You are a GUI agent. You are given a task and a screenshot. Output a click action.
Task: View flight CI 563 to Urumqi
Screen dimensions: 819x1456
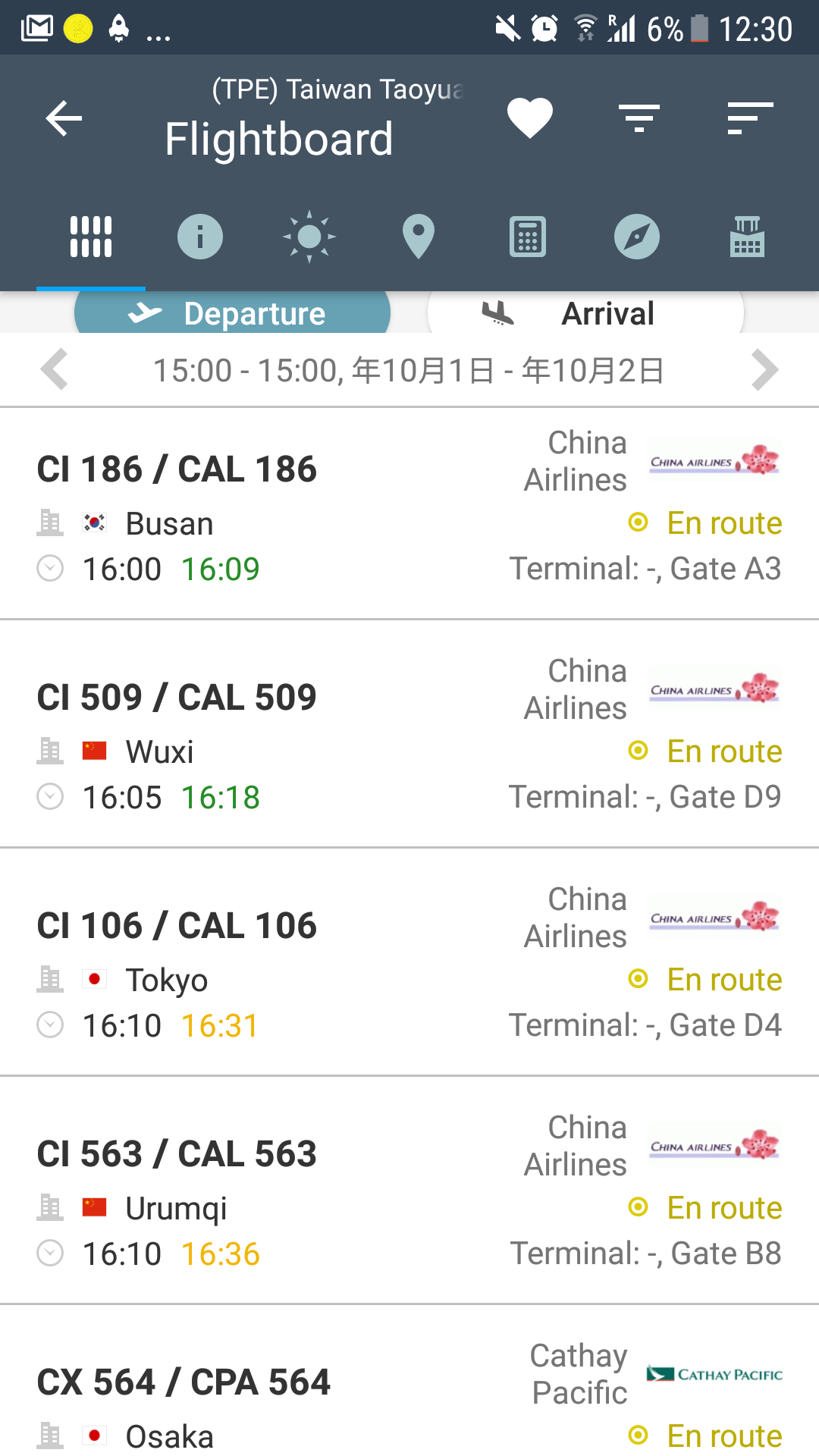[x=409, y=1190]
